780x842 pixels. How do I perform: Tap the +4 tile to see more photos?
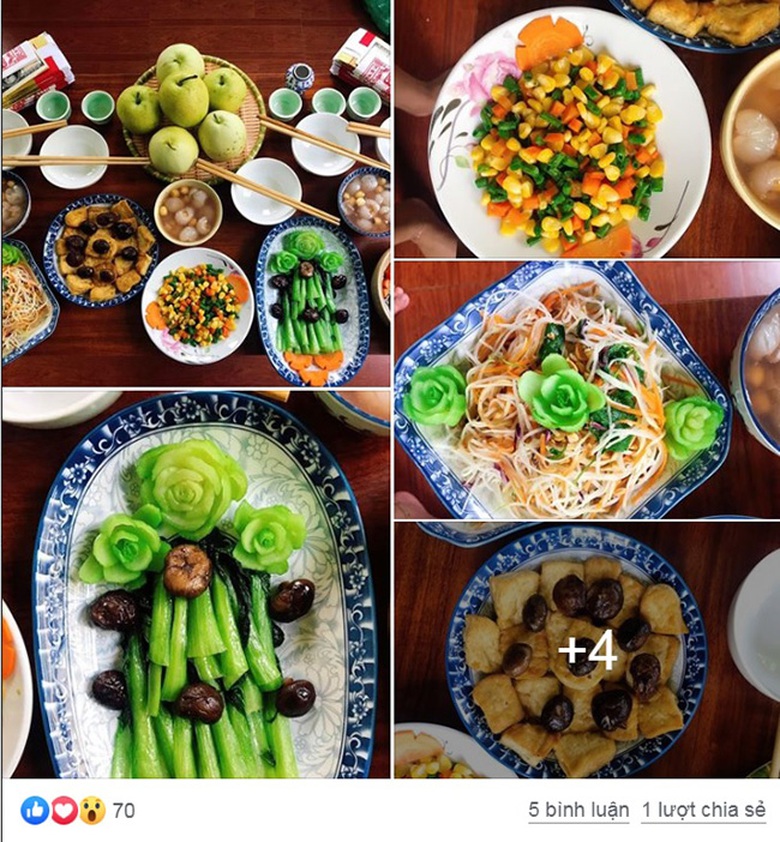587,650
